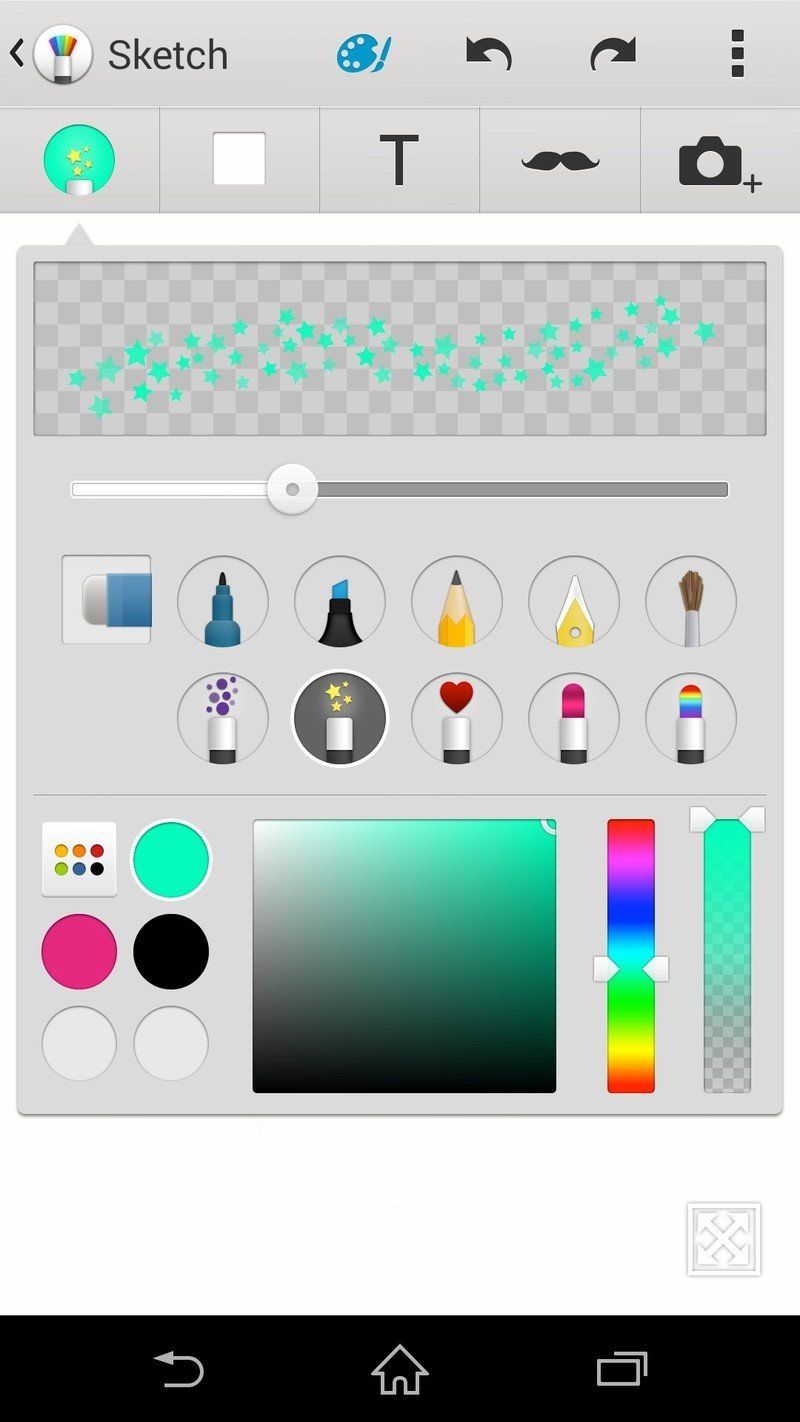Choose the red heart stamp brush

coord(457,718)
